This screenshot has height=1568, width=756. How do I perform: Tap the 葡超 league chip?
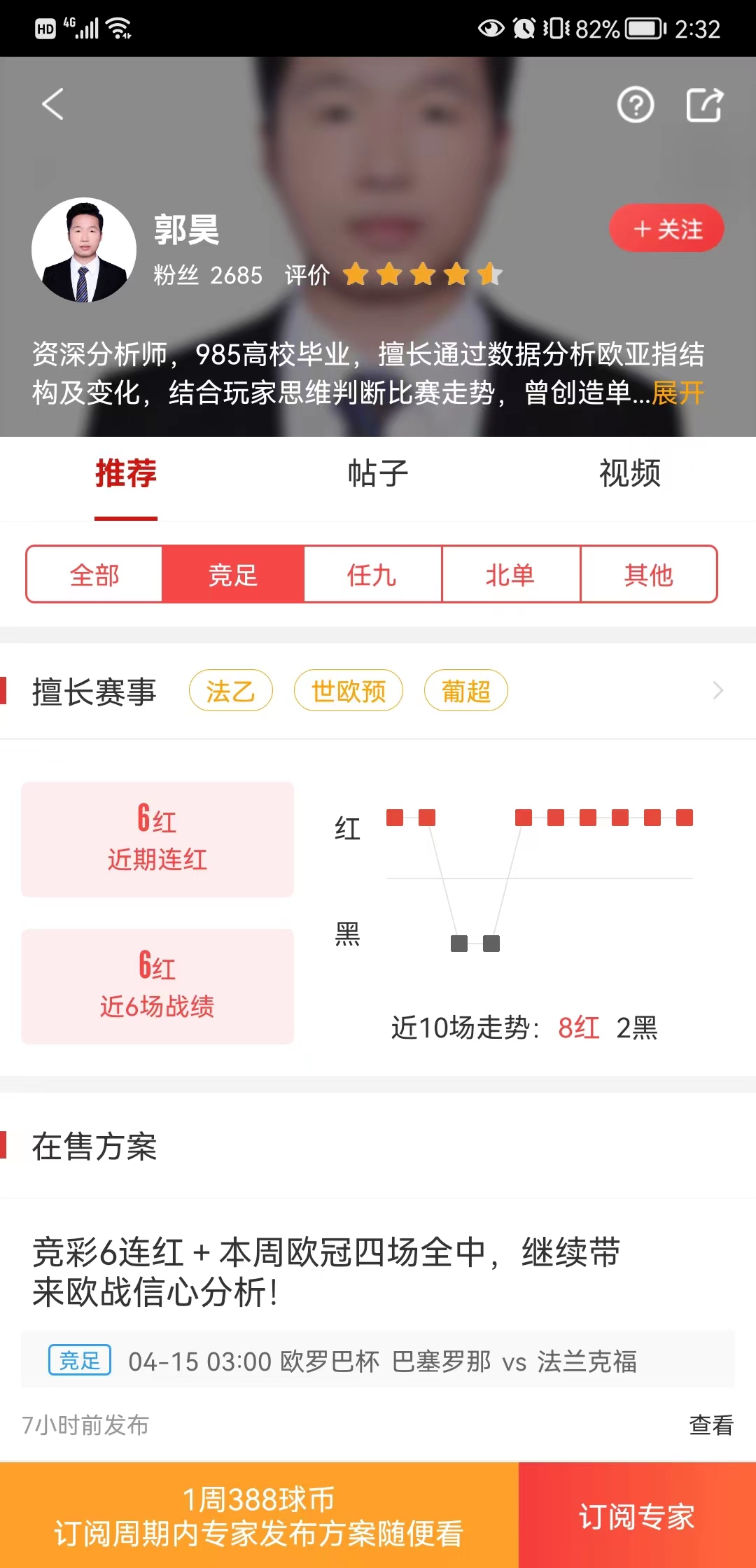click(x=465, y=691)
